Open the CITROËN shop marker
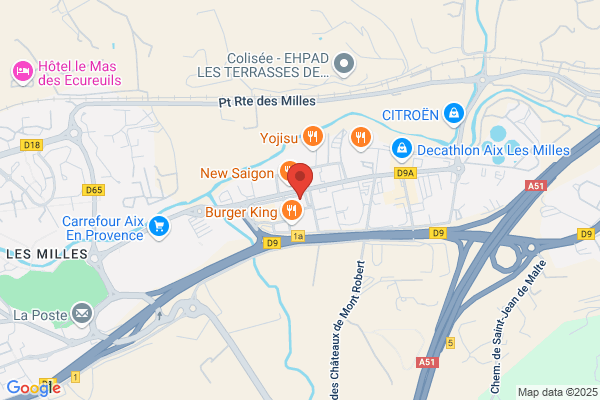Image resolution: width=600 pixels, height=400 pixels. click(x=454, y=114)
